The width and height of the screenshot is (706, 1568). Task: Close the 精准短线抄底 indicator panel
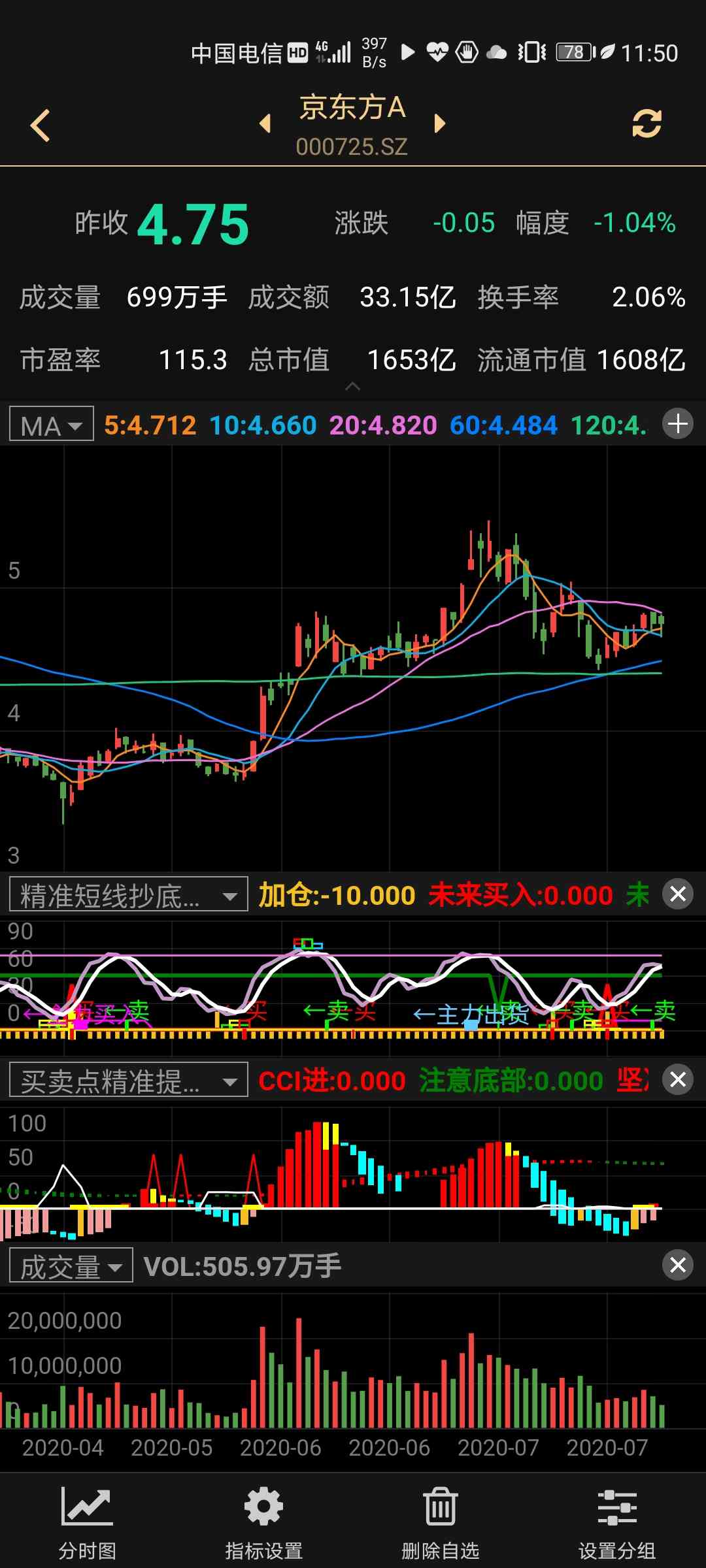pyautogui.click(x=678, y=894)
